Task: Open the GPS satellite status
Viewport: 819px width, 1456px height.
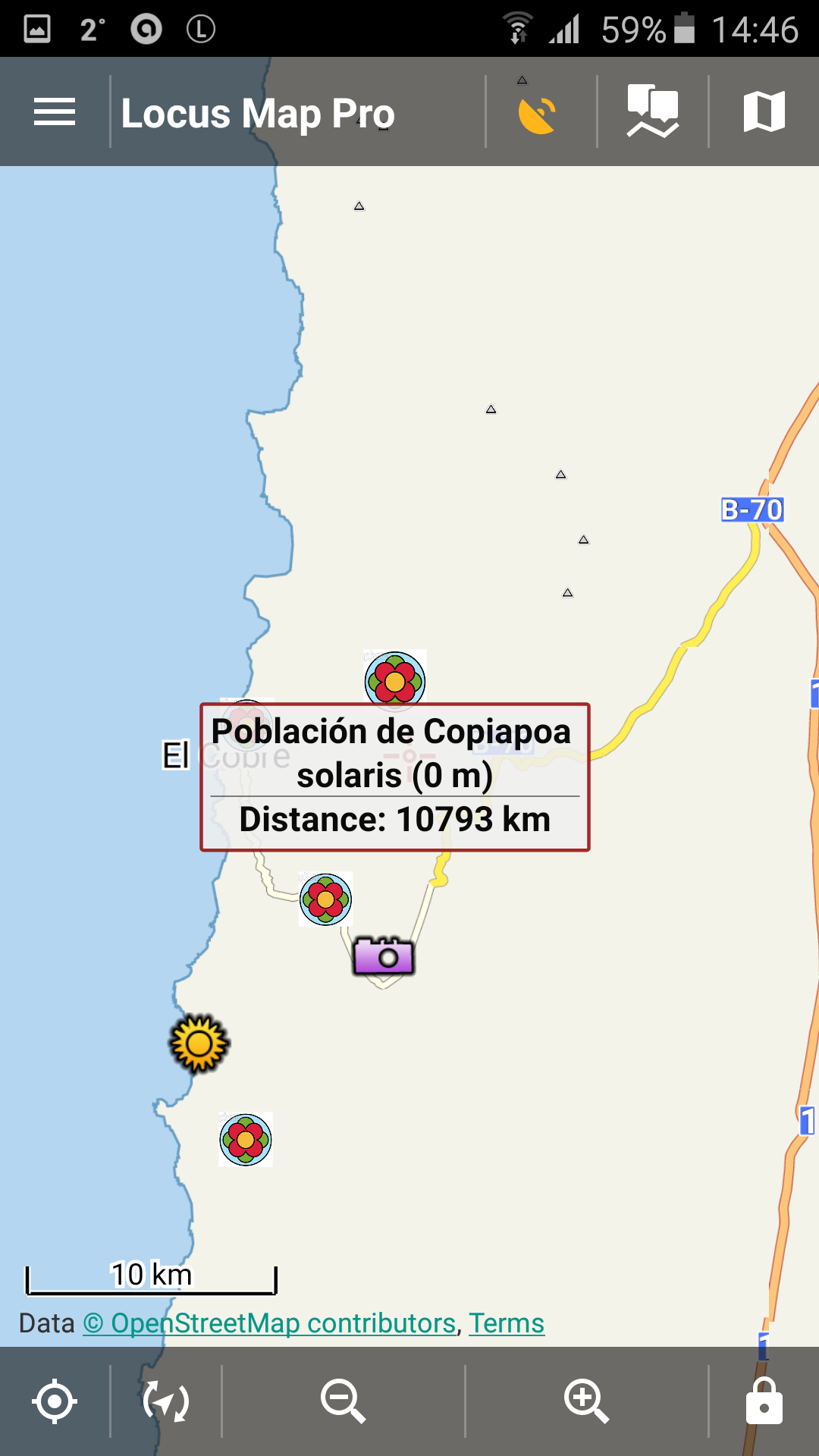Action: 538,114
